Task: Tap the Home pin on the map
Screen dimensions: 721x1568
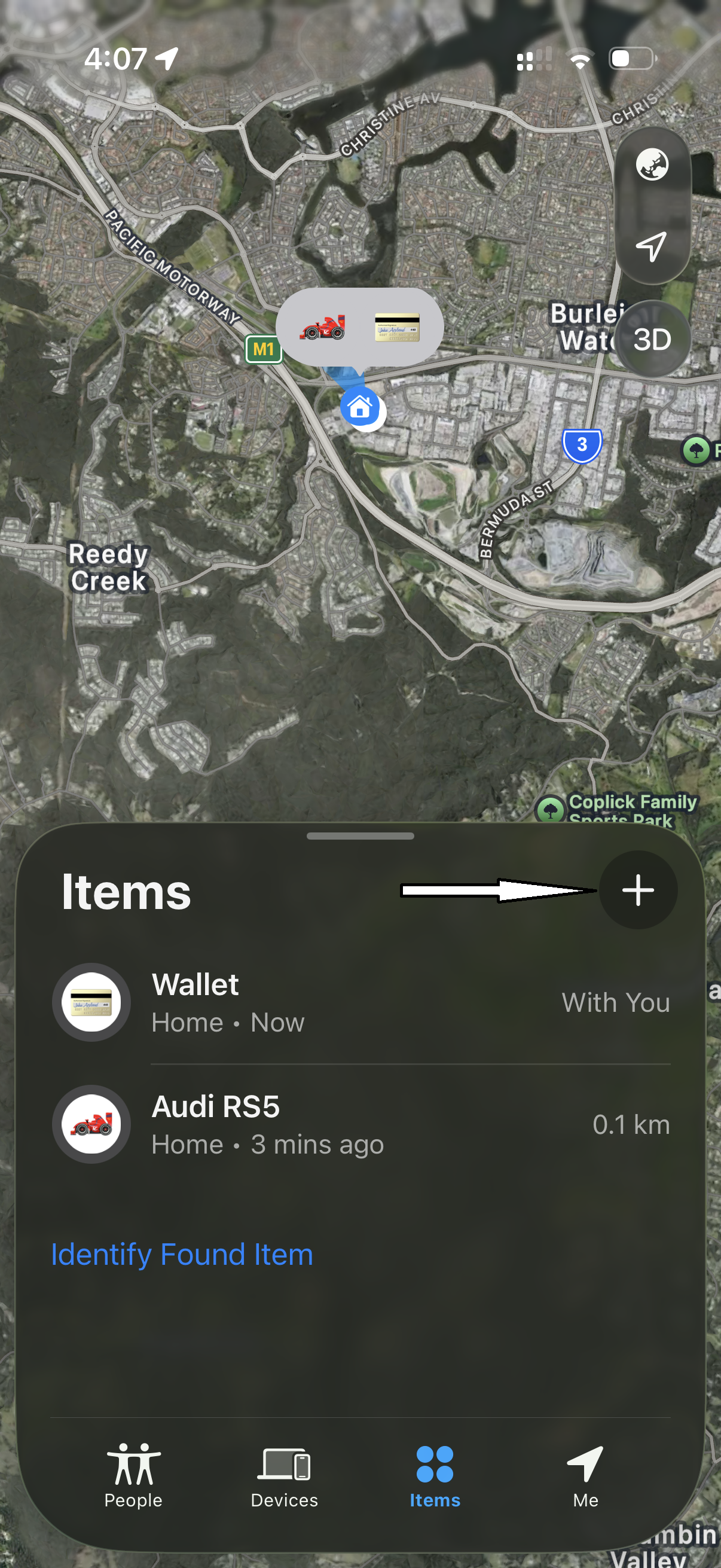Action: (x=360, y=407)
